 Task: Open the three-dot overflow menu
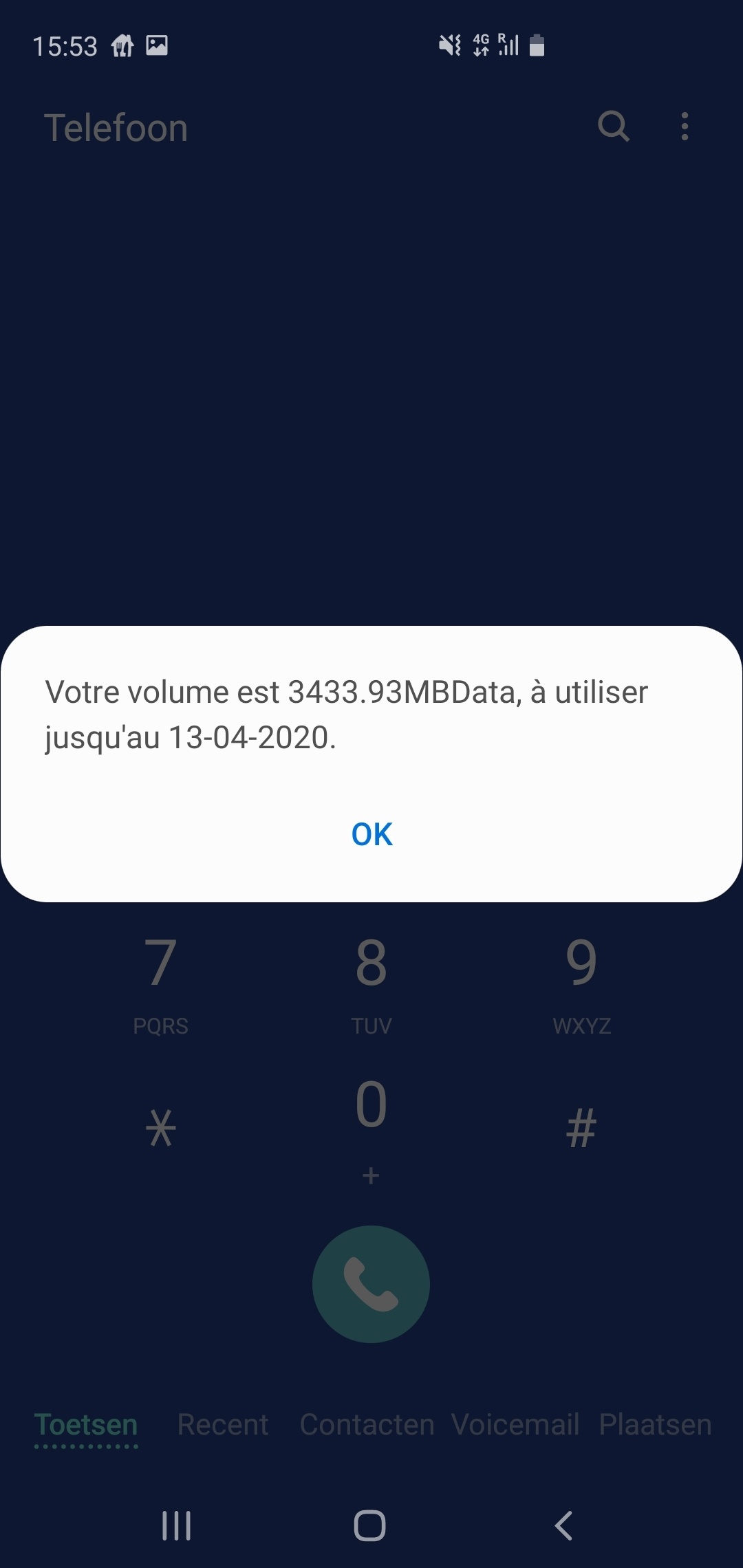tap(684, 127)
